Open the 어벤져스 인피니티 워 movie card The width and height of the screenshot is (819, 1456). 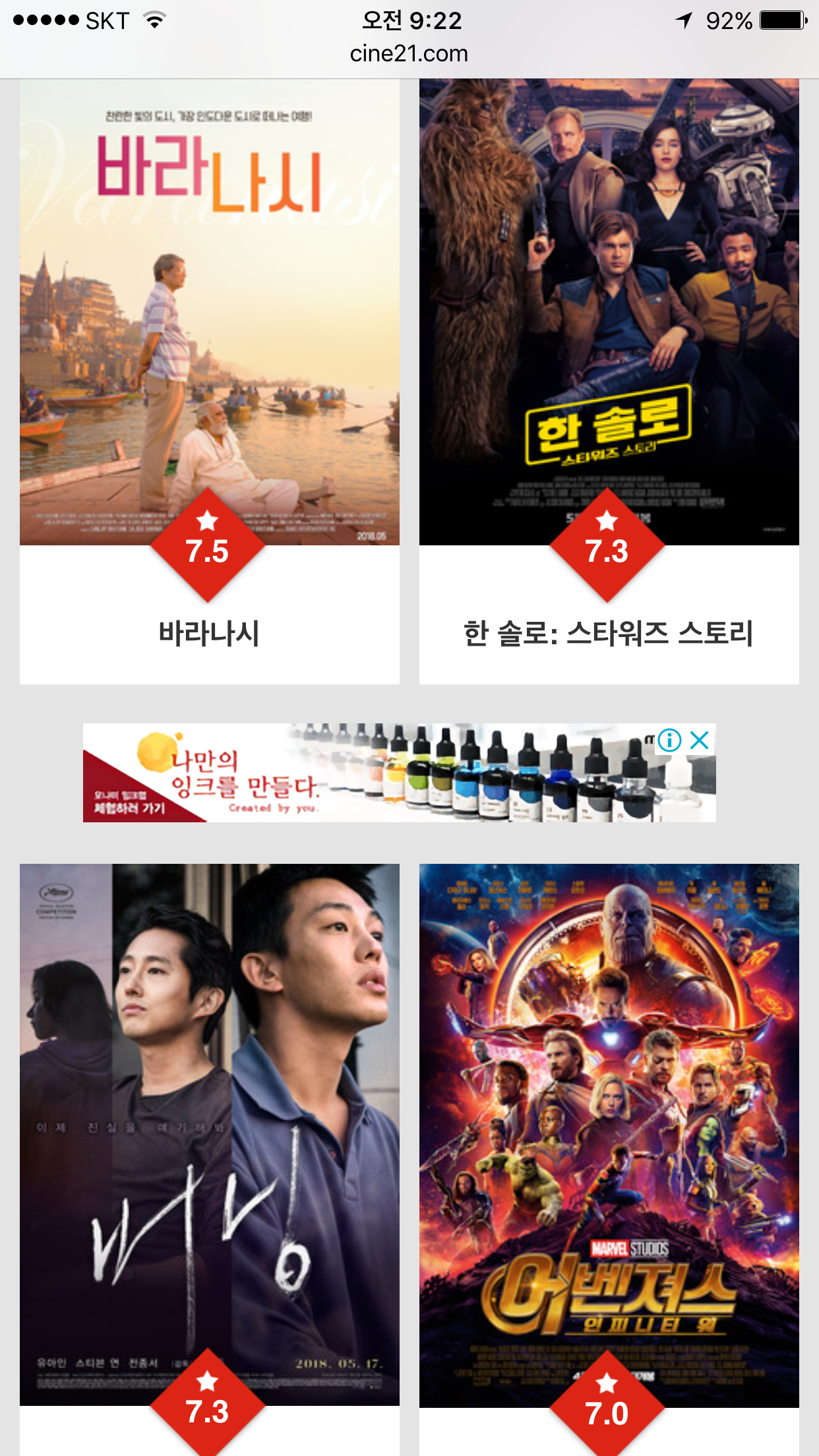[x=609, y=1134]
